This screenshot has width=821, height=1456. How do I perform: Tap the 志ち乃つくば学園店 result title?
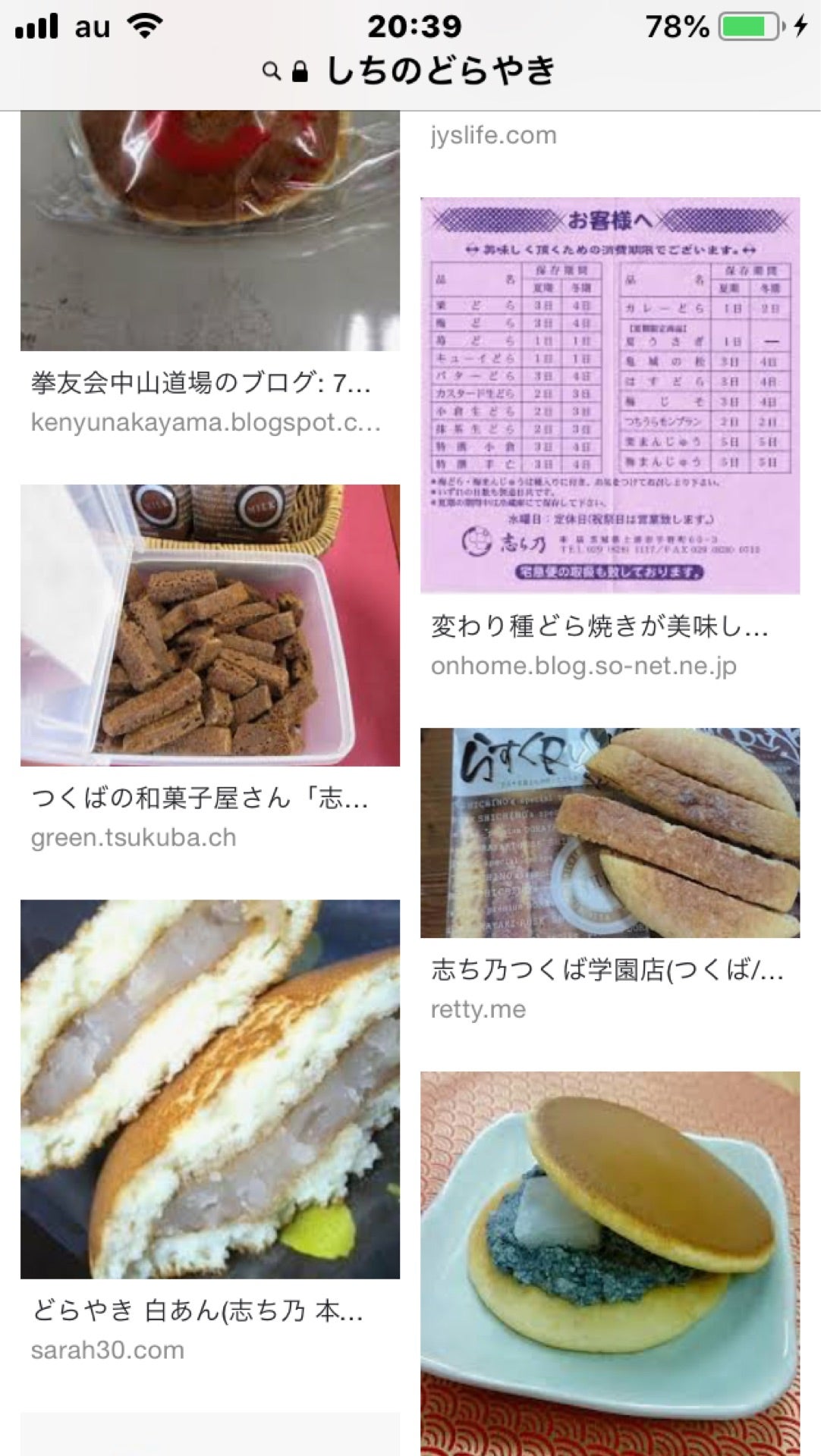[602, 968]
